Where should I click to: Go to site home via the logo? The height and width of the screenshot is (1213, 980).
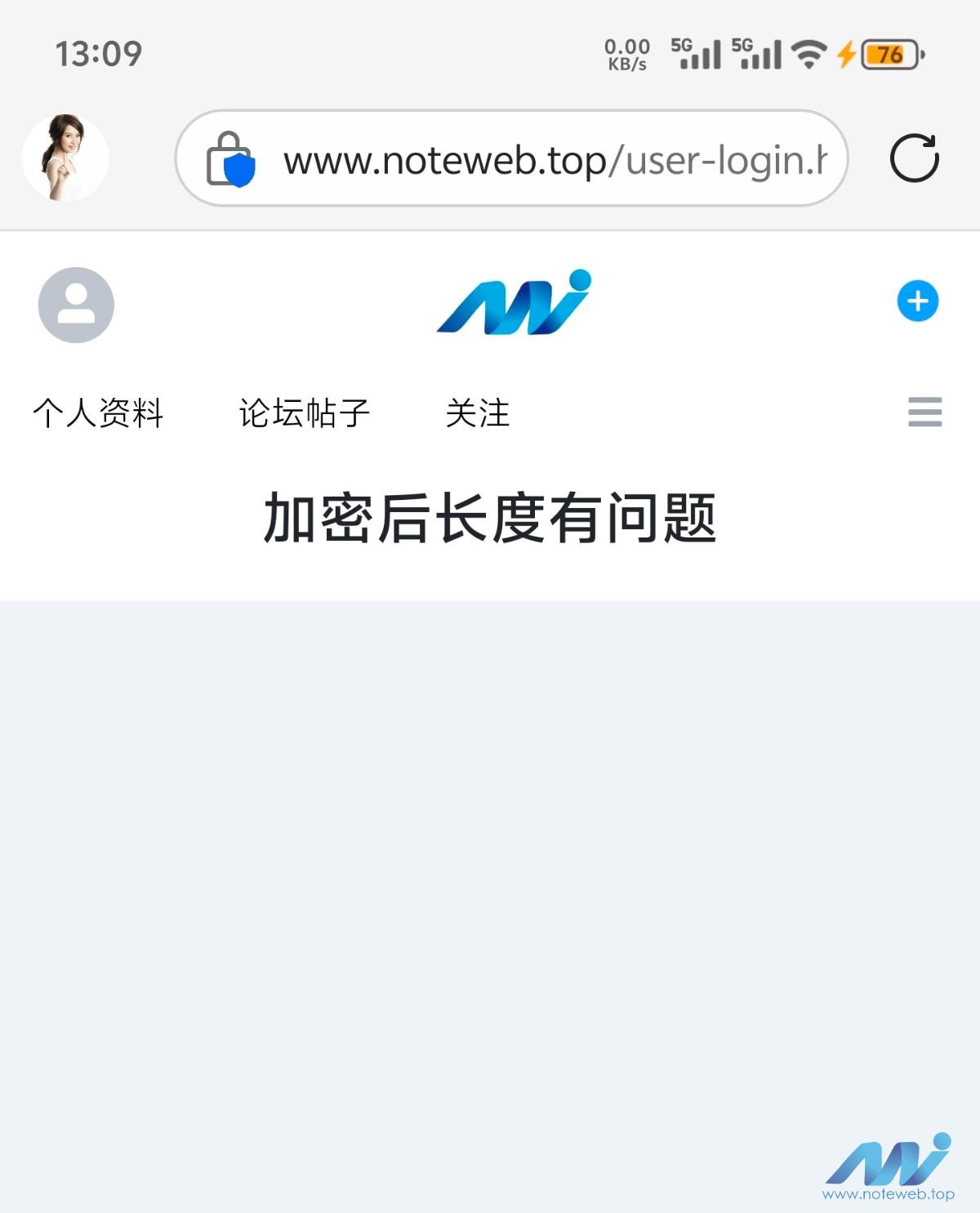point(514,302)
